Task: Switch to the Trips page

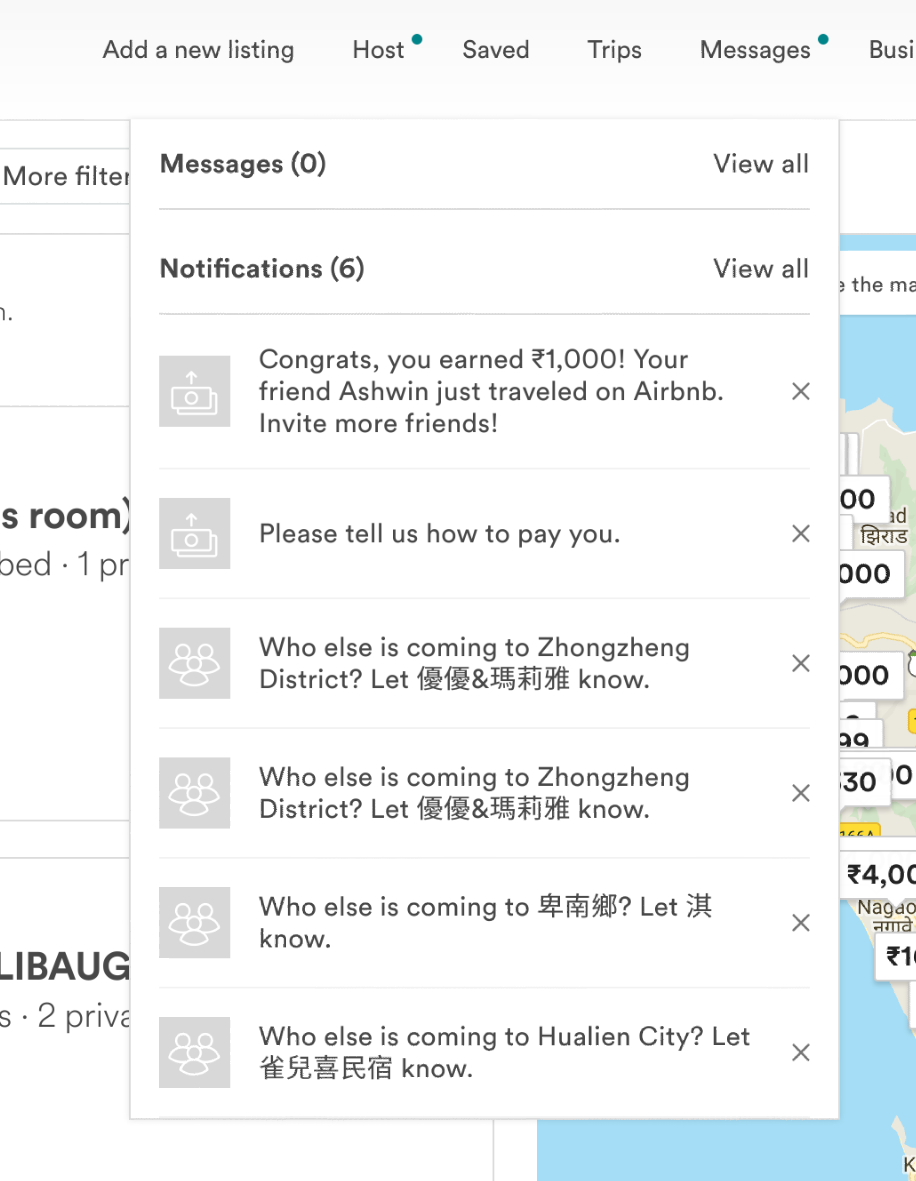Action: coord(614,50)
